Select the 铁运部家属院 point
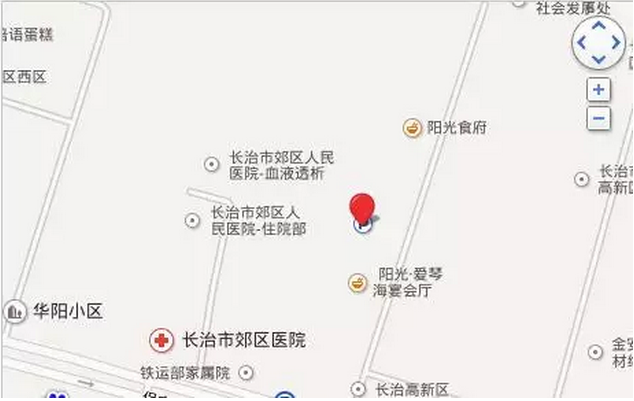The image size is (634, 401). pyautogui.click(x=247, y=373)
